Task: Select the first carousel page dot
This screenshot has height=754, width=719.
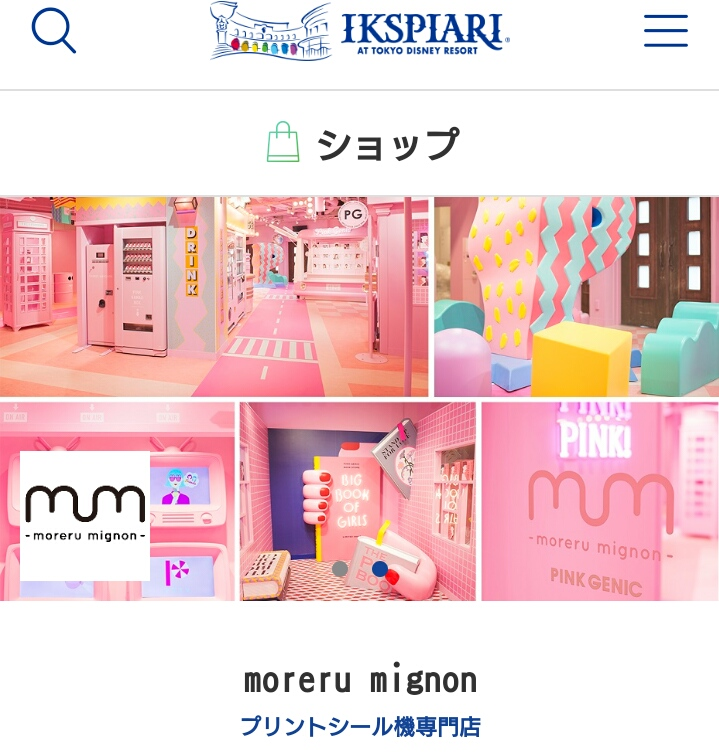Action: 340,569
